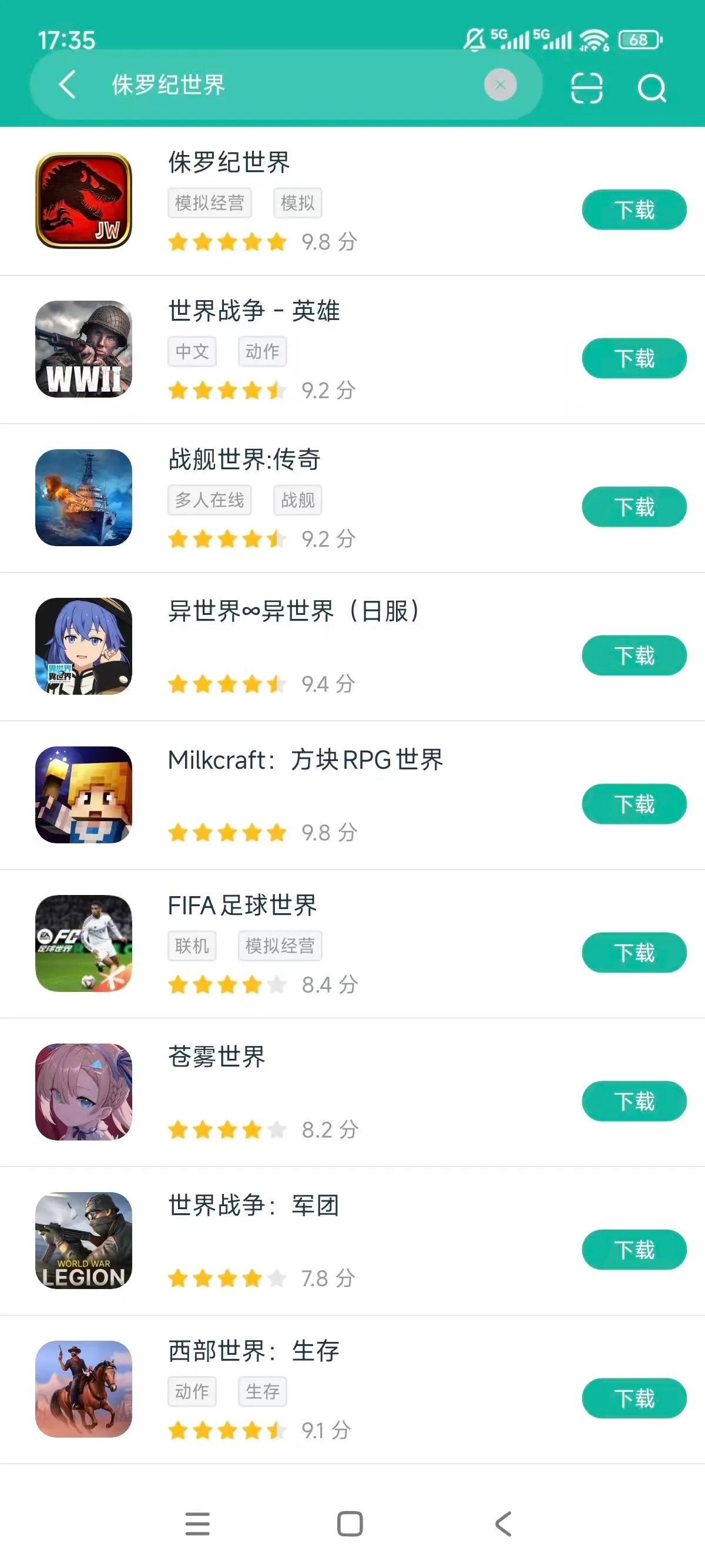Tap the 动作 tag under 世界战争-英雄
This screenshot has width=705, height=1568.
tap(262, 351)
